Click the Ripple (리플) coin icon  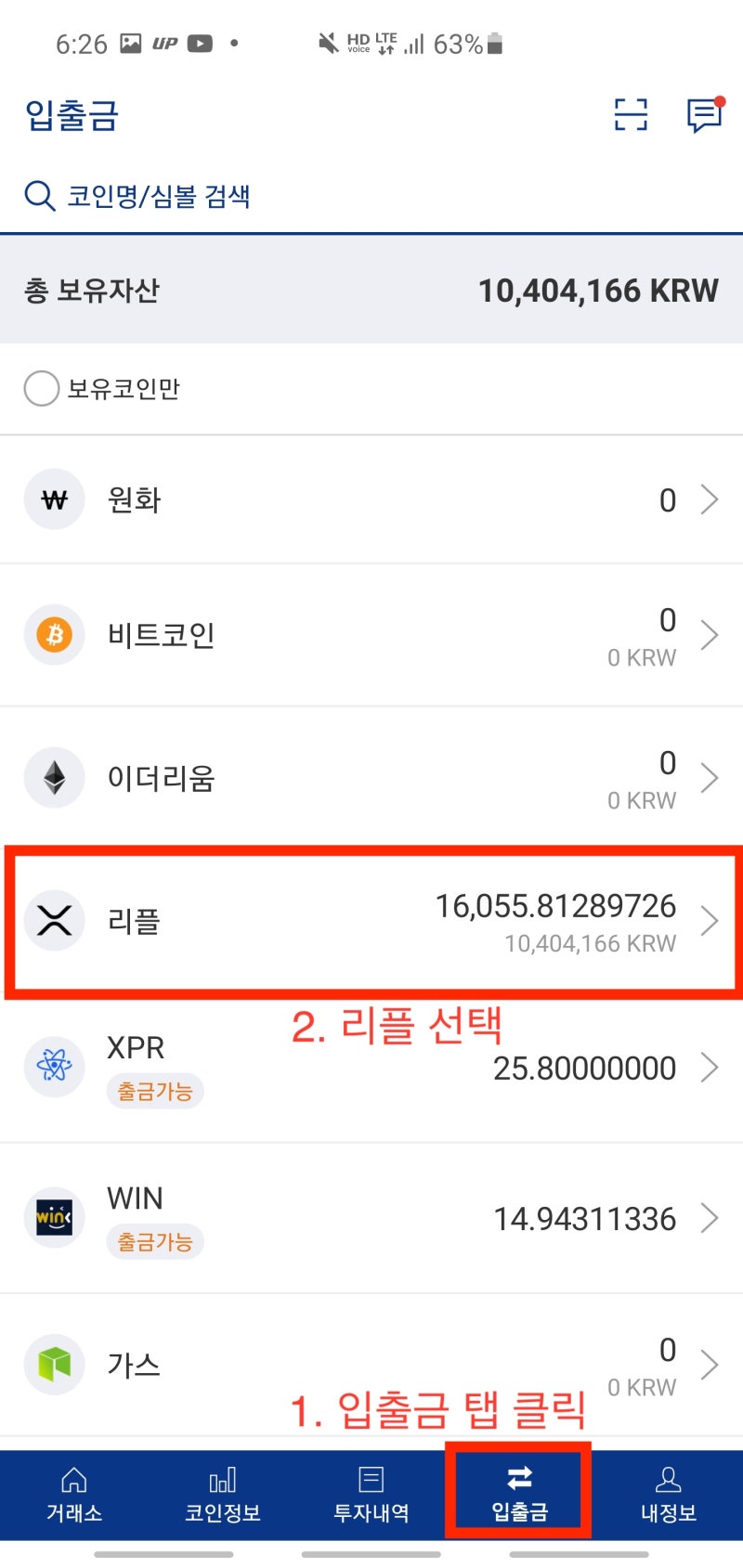(x=54, y=921)
